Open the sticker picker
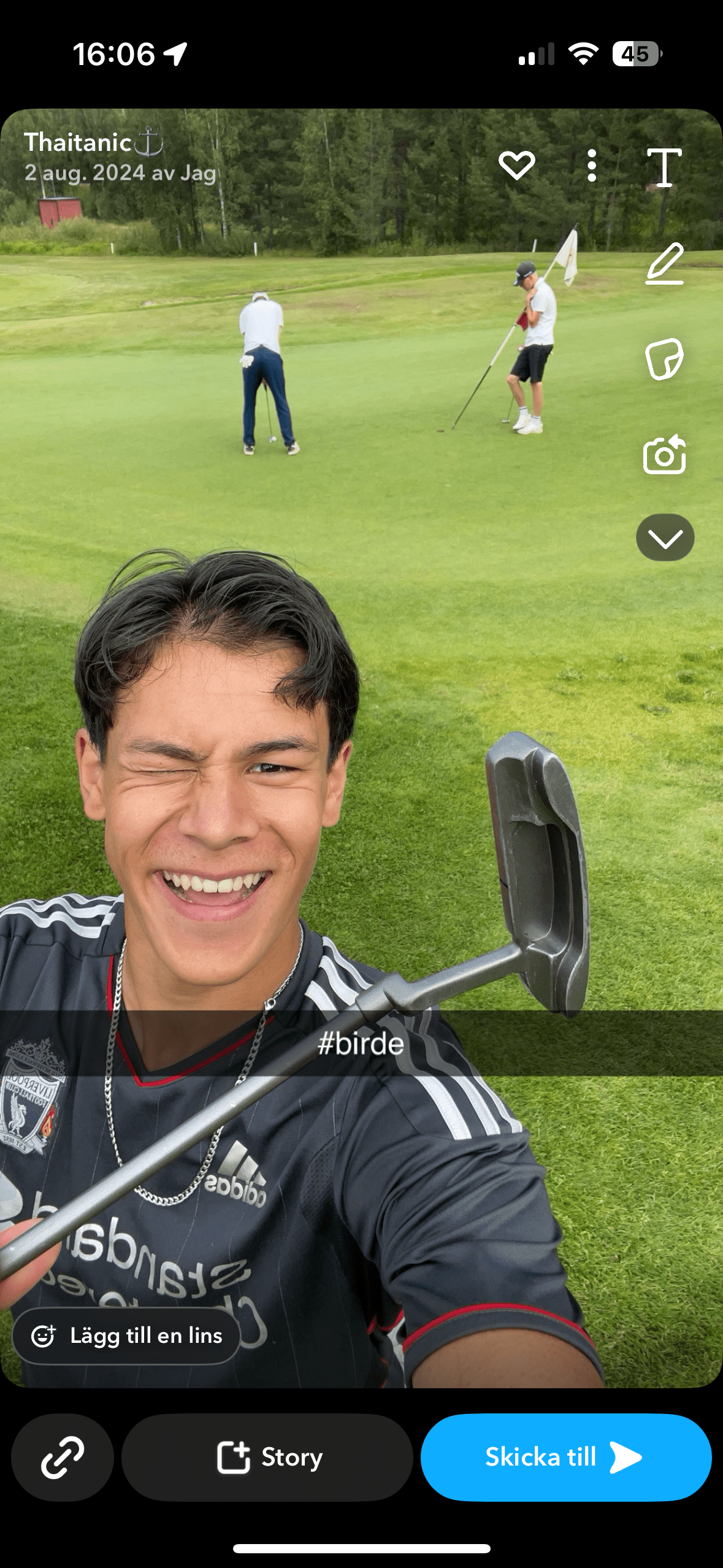 point(664,359)
